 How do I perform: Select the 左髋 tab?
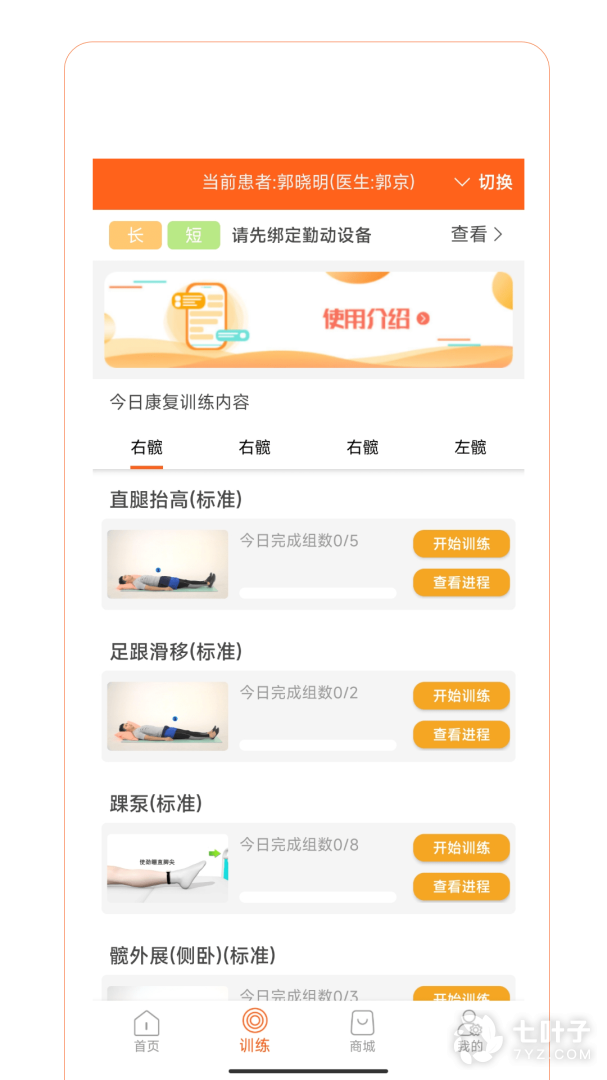point(470,447)
